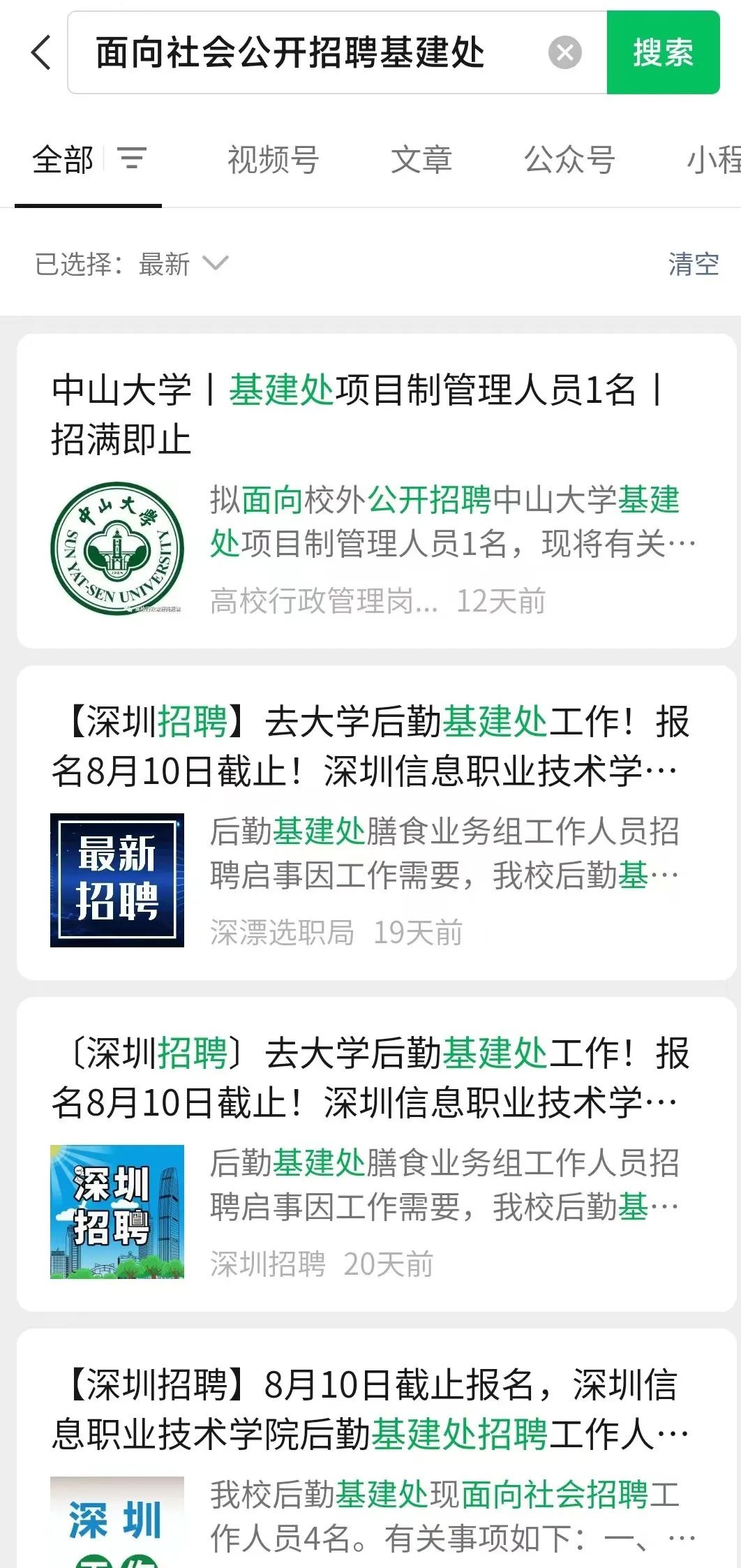
Task: Clear the search text with the X icon
Action: click(x=564, y=53)
